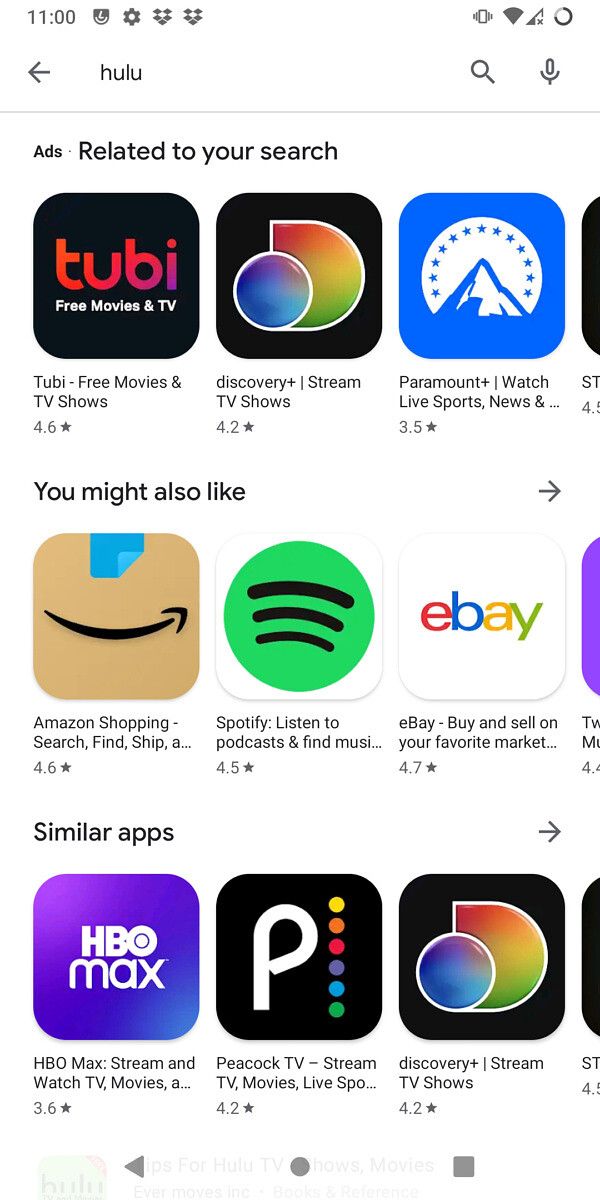This screenshot has width=600, height=1200.
Task: Go back from search results
Action: [39, 72]
